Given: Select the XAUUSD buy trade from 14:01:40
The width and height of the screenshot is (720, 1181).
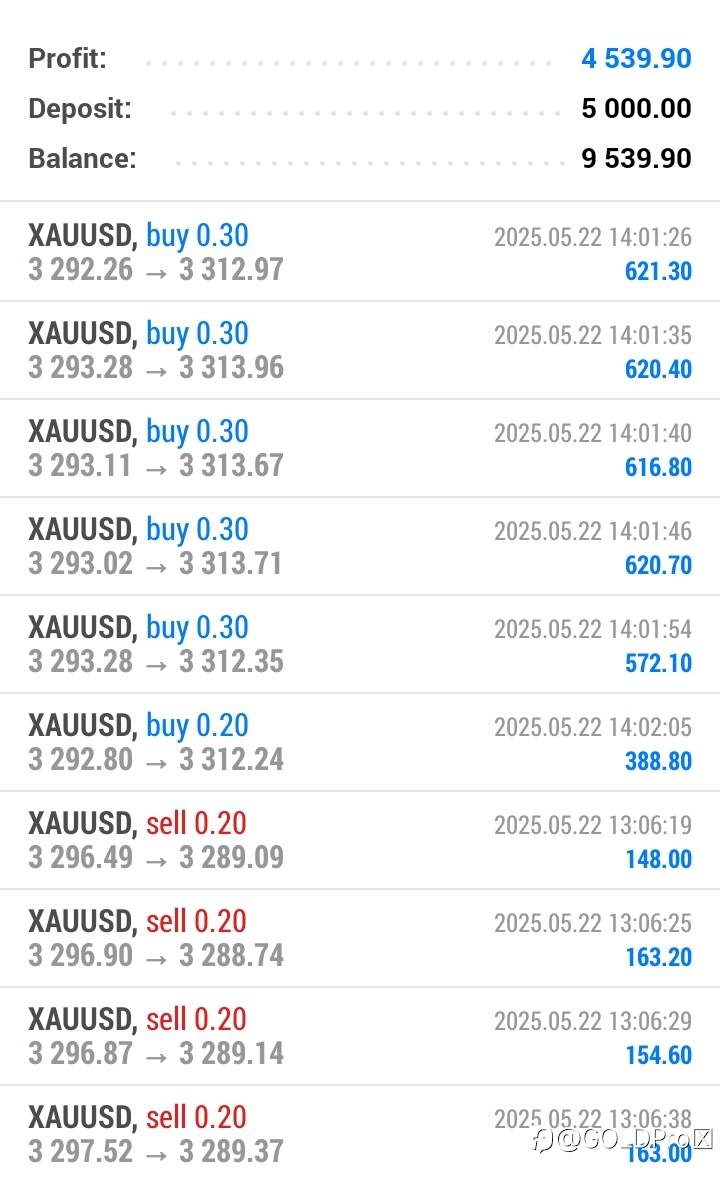Looking at the screenshot, I should pyautogui.click(x=360, y=448).
